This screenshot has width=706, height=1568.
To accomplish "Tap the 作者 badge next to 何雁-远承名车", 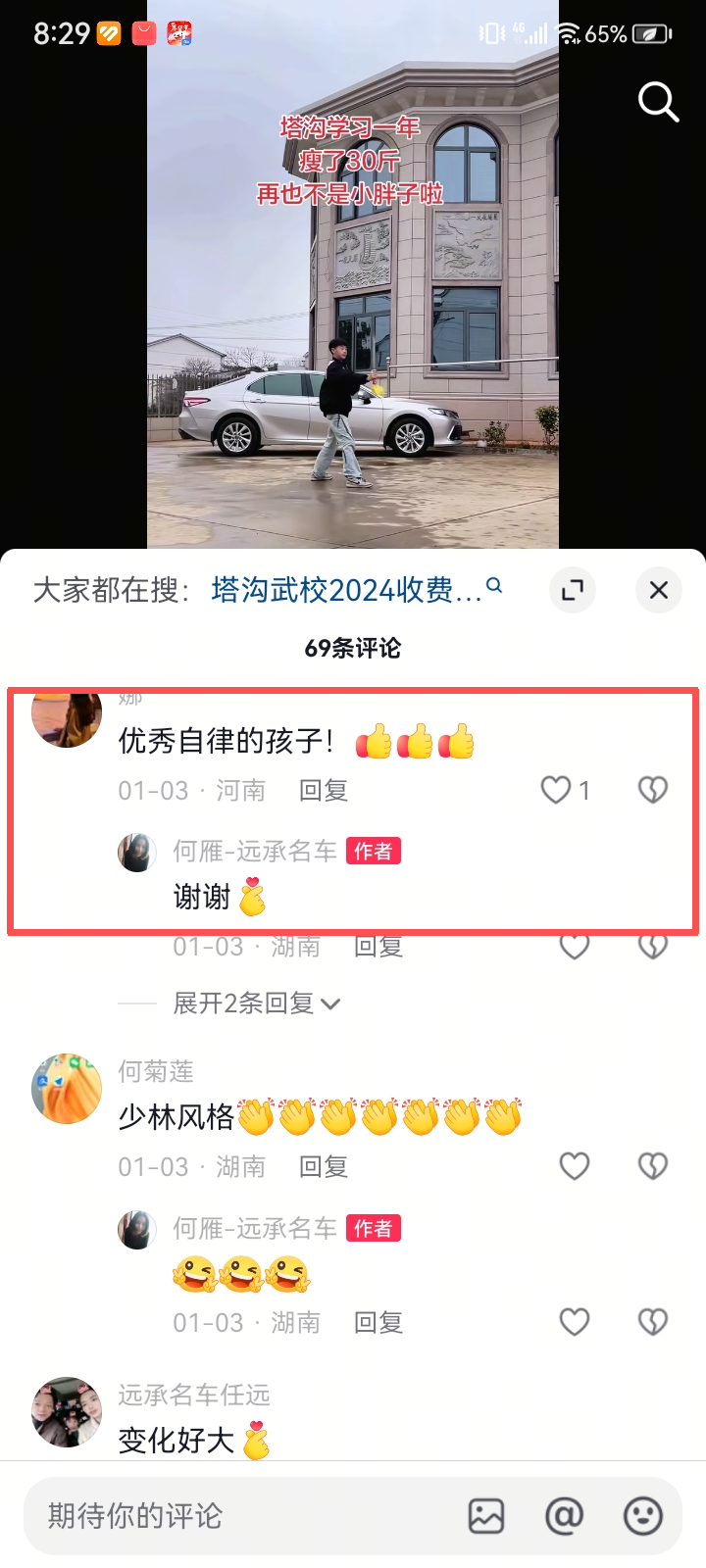I will click(x=376, y=852).
